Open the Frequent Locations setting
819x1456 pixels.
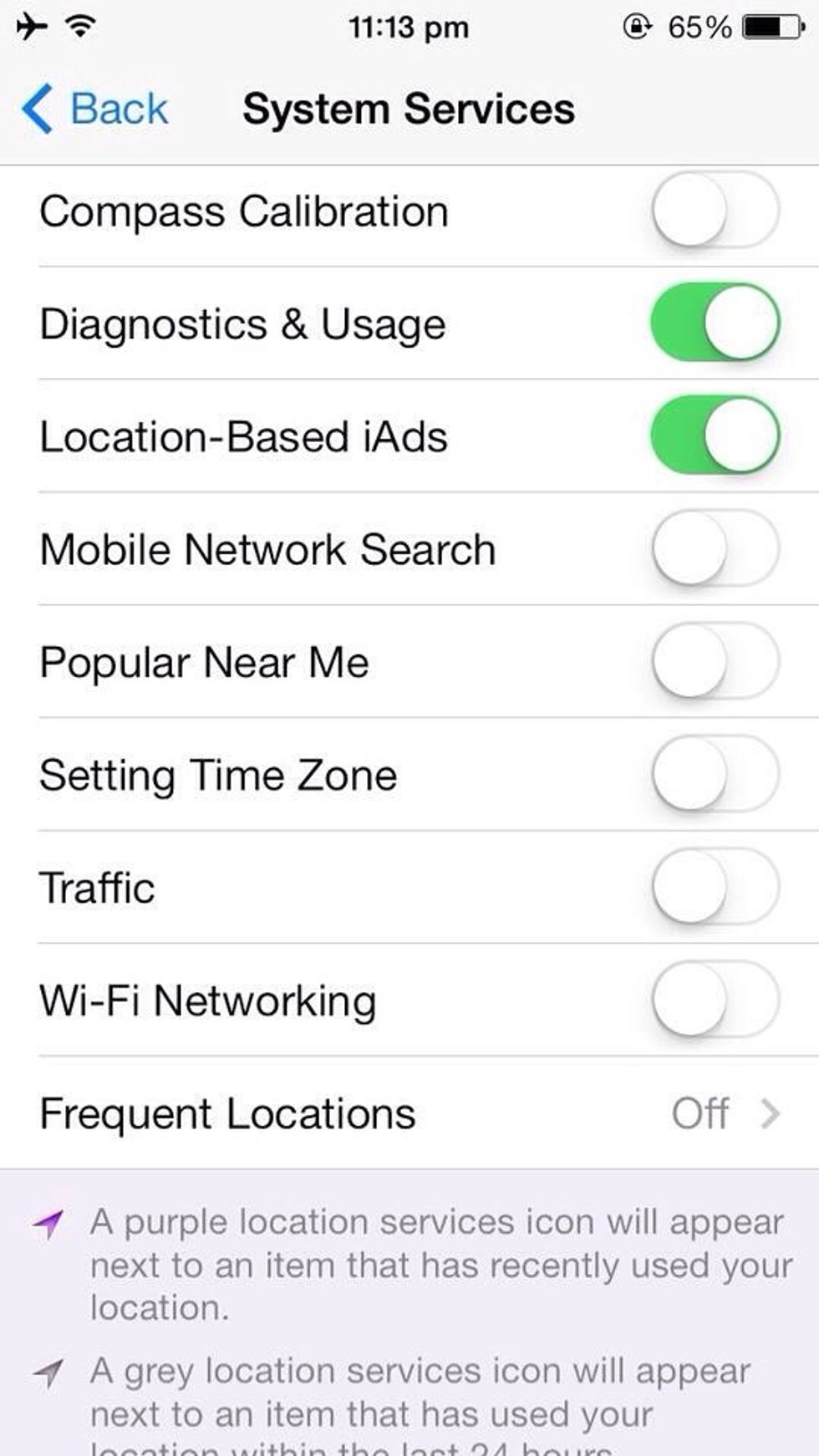point(334,1113)
